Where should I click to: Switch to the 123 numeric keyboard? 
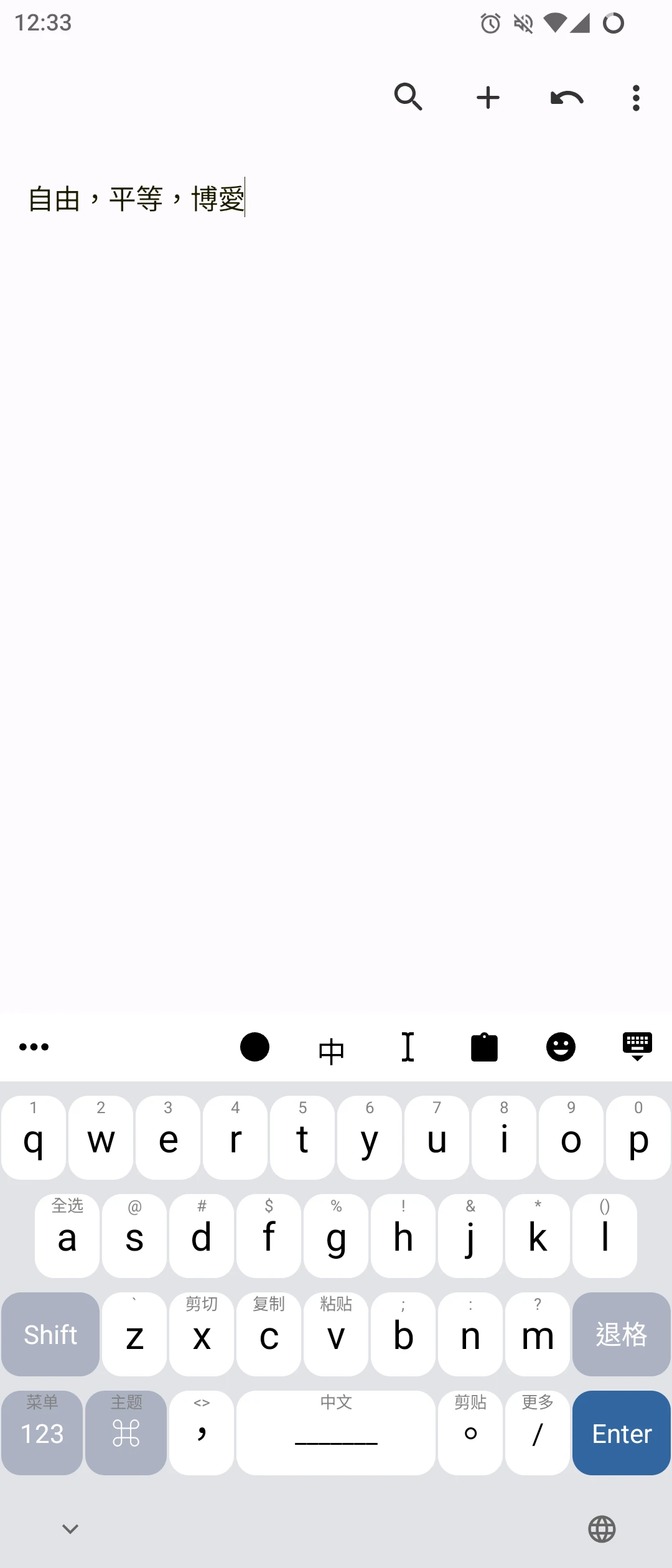click(x=42, y=1433)
